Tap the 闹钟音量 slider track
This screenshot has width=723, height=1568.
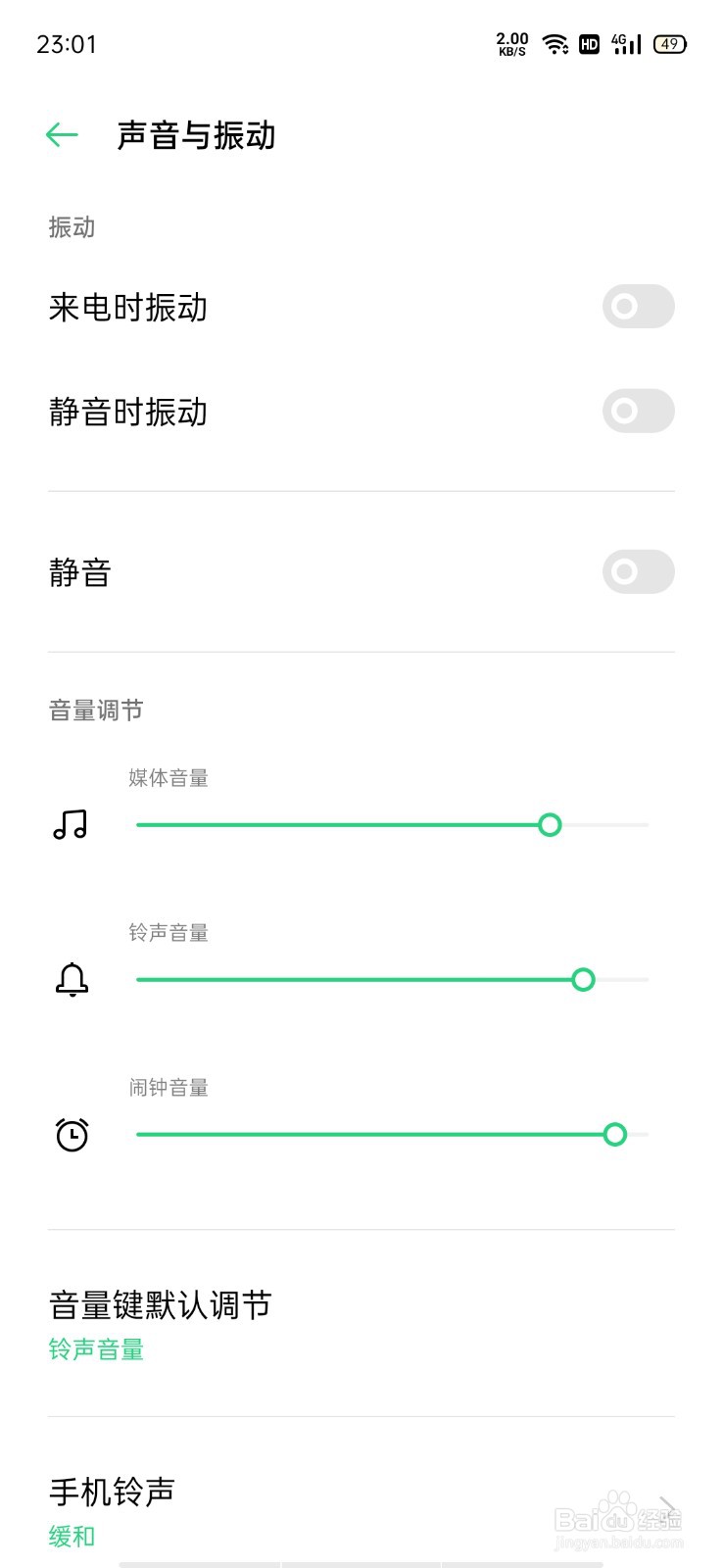click(x=392, y=1135)
